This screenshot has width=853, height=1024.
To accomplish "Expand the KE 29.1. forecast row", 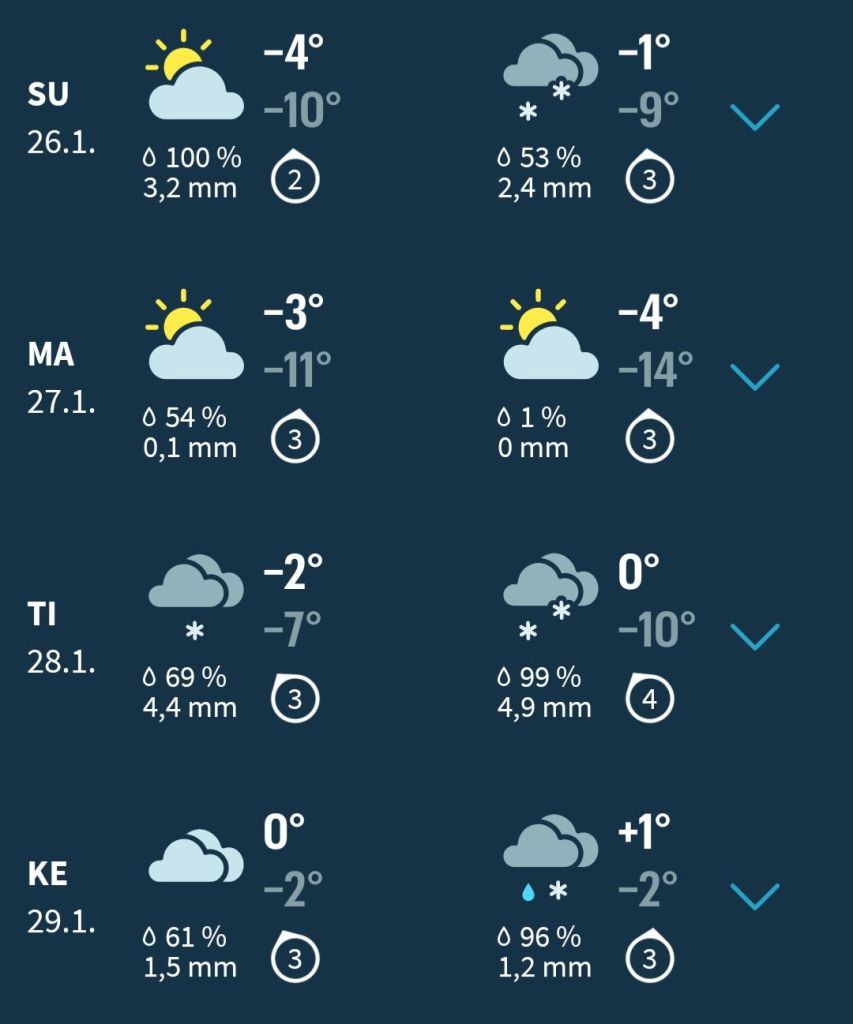I will click(x=755, y=897).
